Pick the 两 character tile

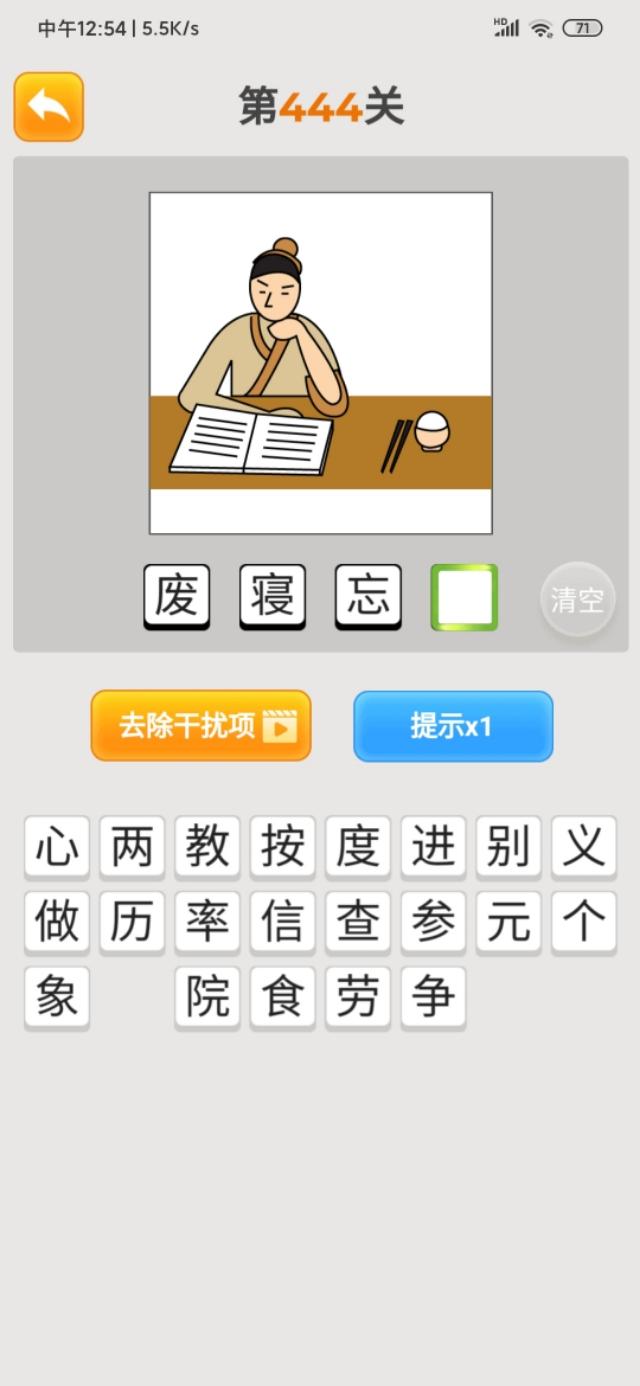click(132, 847)
